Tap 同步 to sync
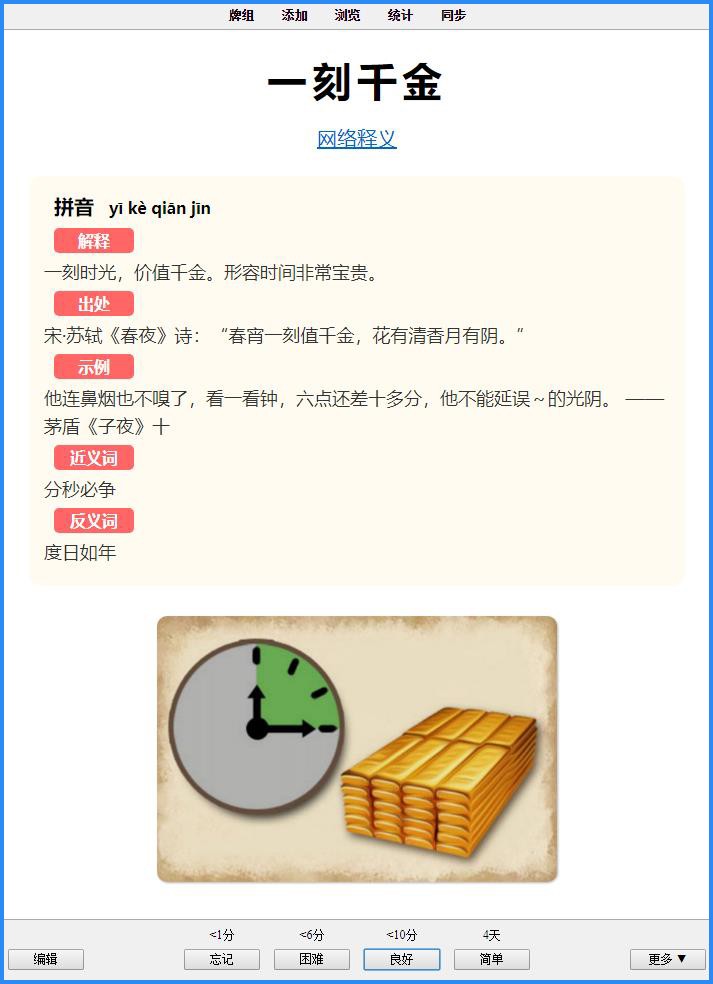The image size is (713, 984). (453, 15)
